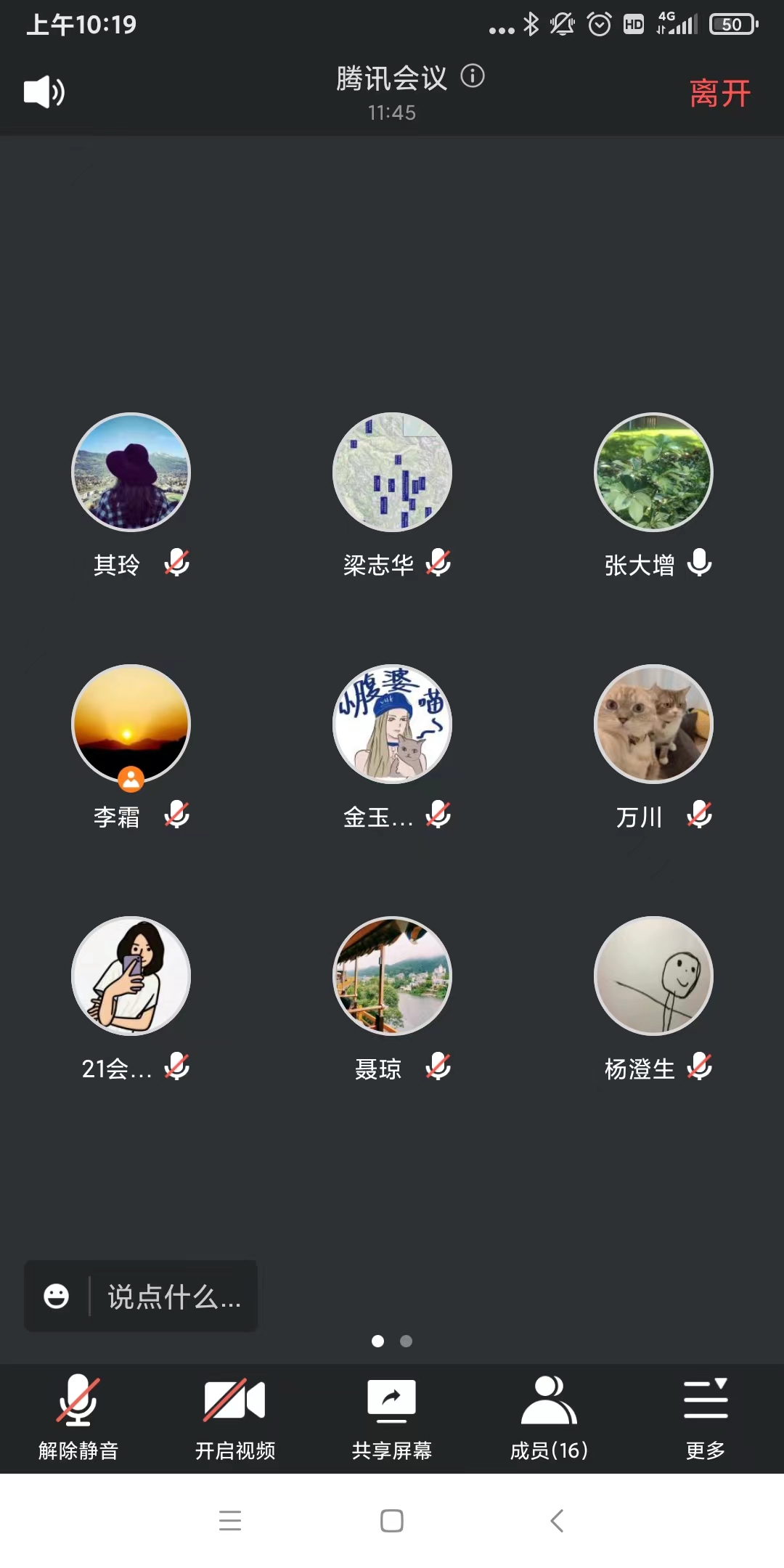Open the system recent apps button

click(230, 1520)
